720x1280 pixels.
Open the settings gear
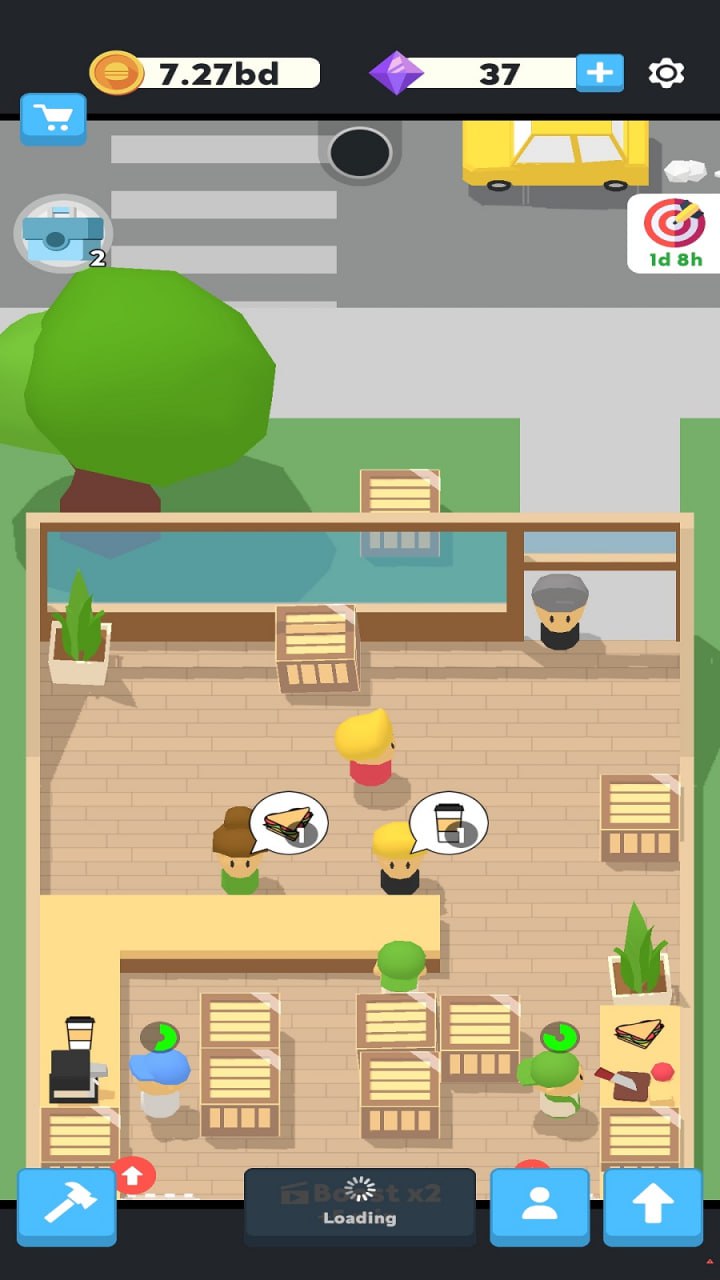666,73
